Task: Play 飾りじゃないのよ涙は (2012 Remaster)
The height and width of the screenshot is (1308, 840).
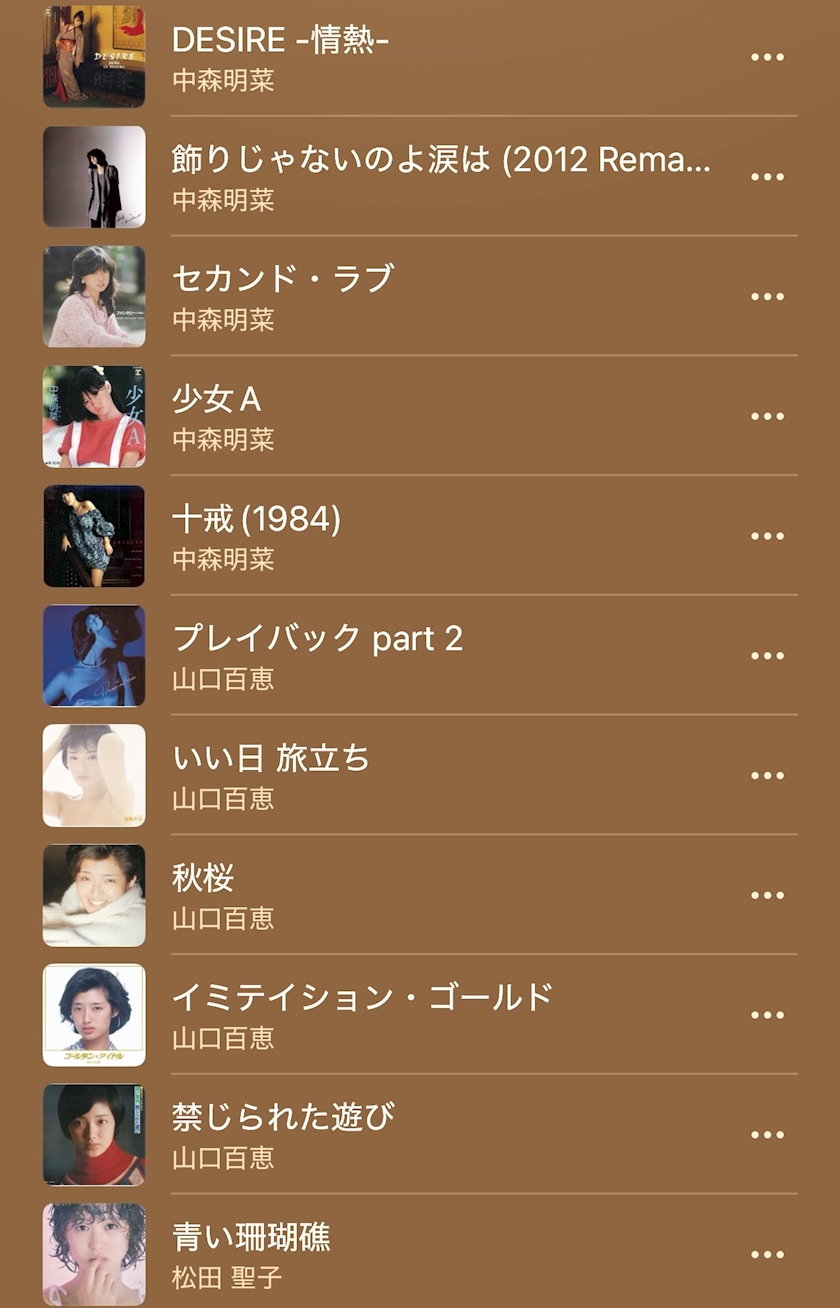Action: pyautogui.click(x=420, y=176)
